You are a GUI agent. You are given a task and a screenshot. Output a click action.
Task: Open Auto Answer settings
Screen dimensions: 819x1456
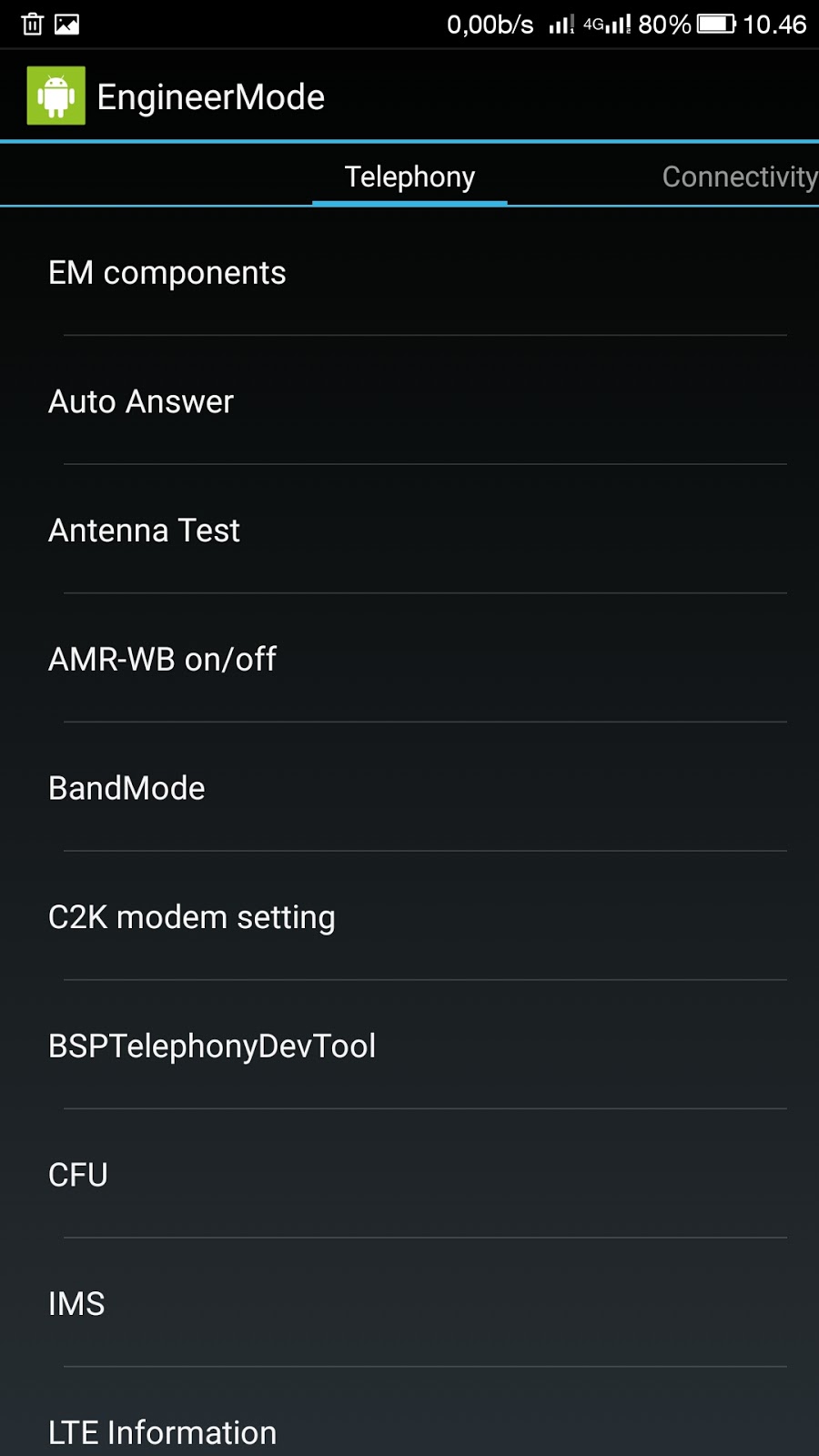142,401
